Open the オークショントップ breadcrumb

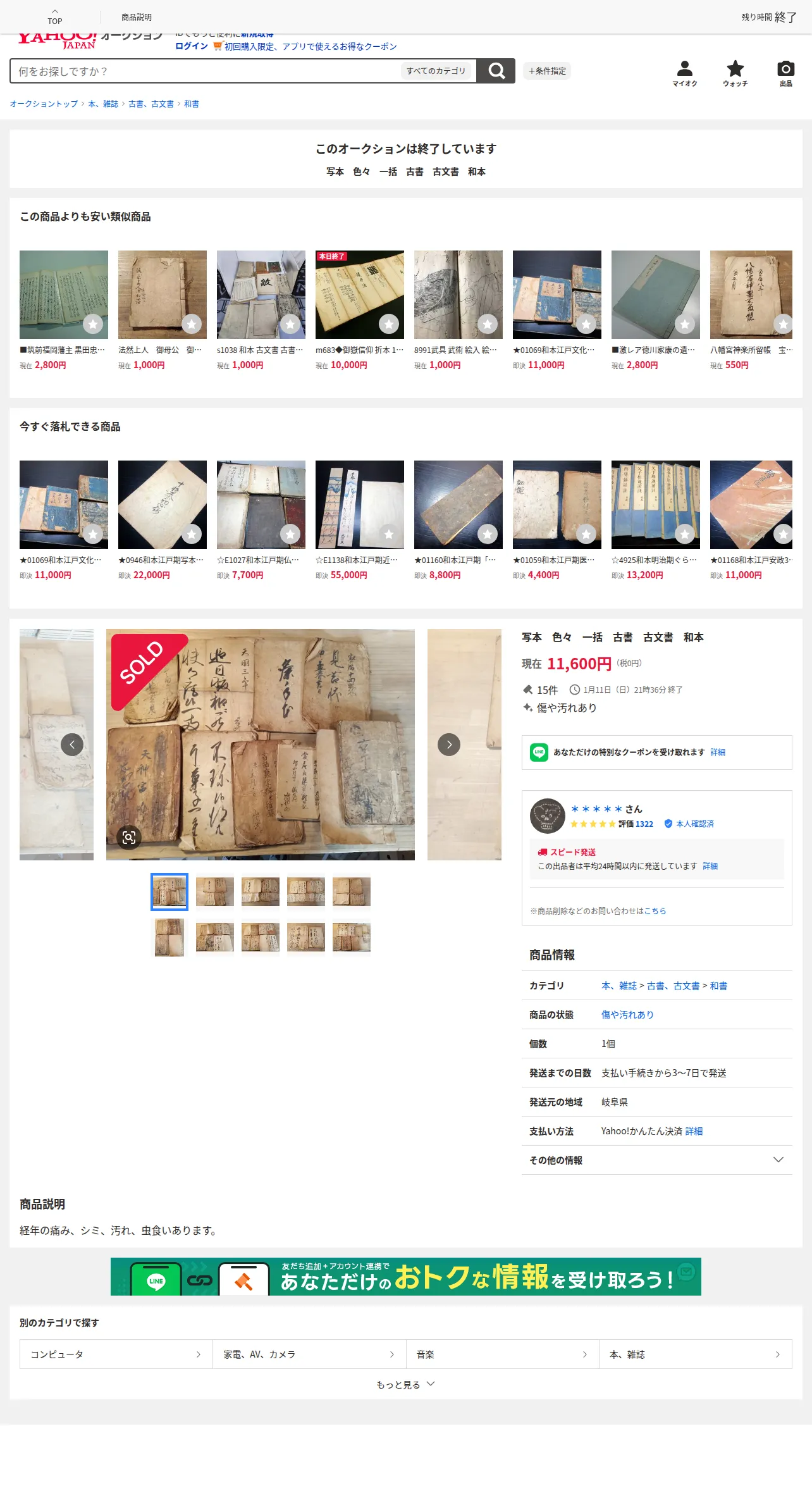(x=44, y=104)
